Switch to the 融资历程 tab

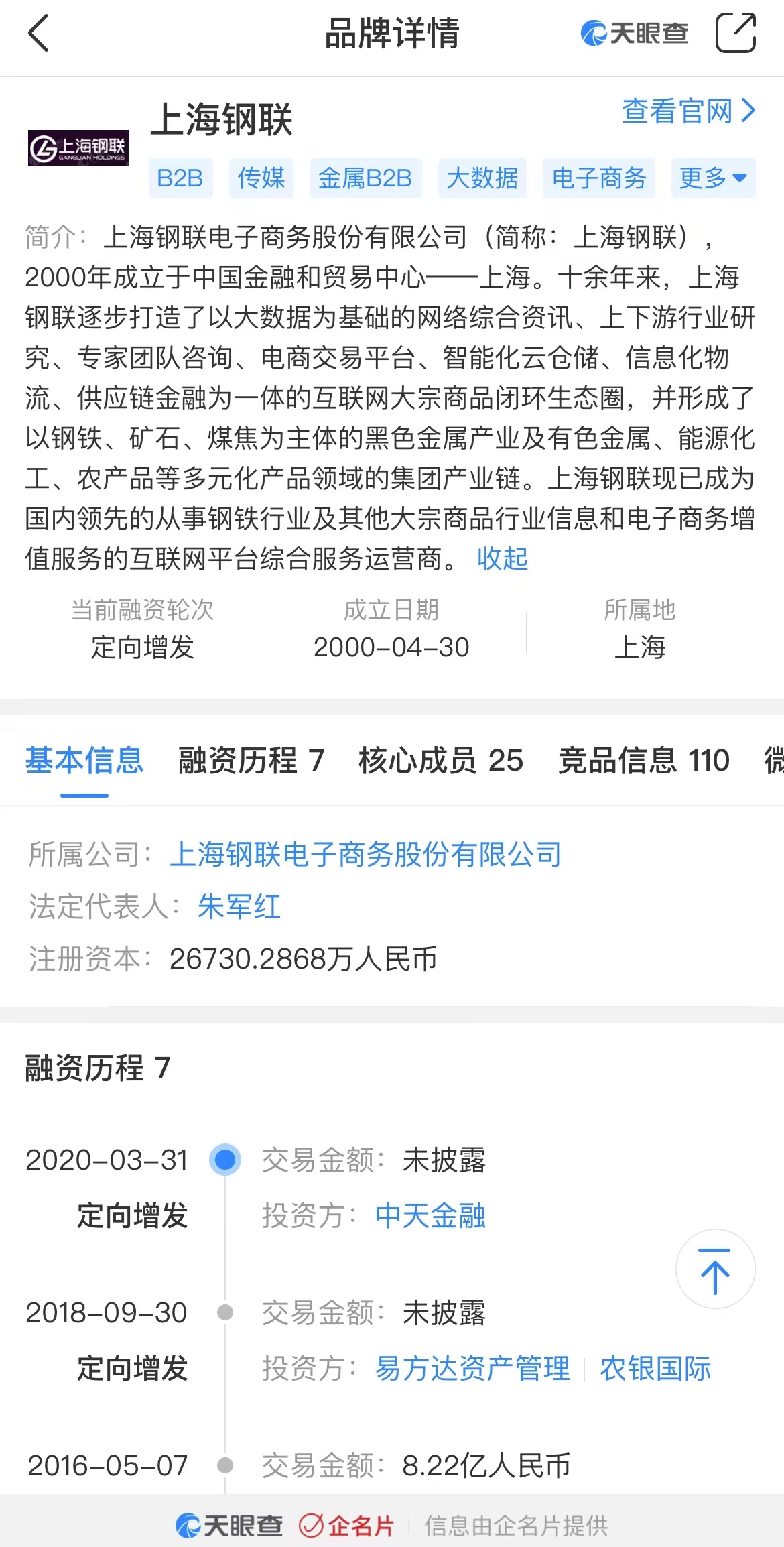(x=251, y=761)
